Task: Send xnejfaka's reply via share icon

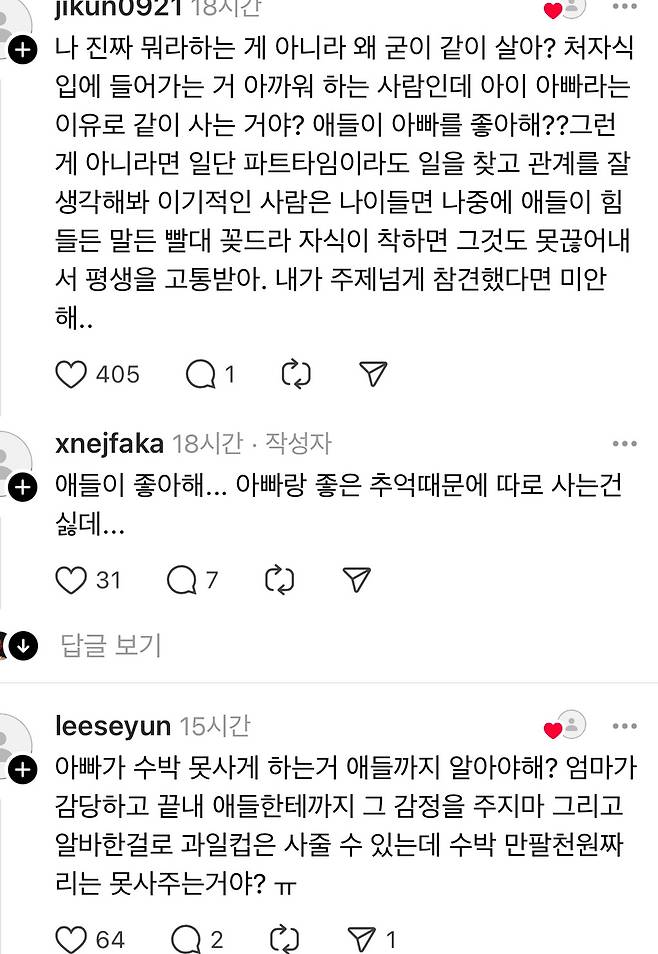Action: 356,579
